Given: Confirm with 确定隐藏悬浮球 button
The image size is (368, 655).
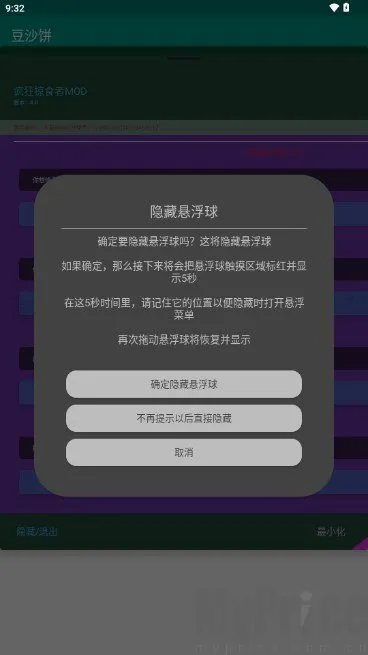Looking at the screenshot, I should point(184,384).
